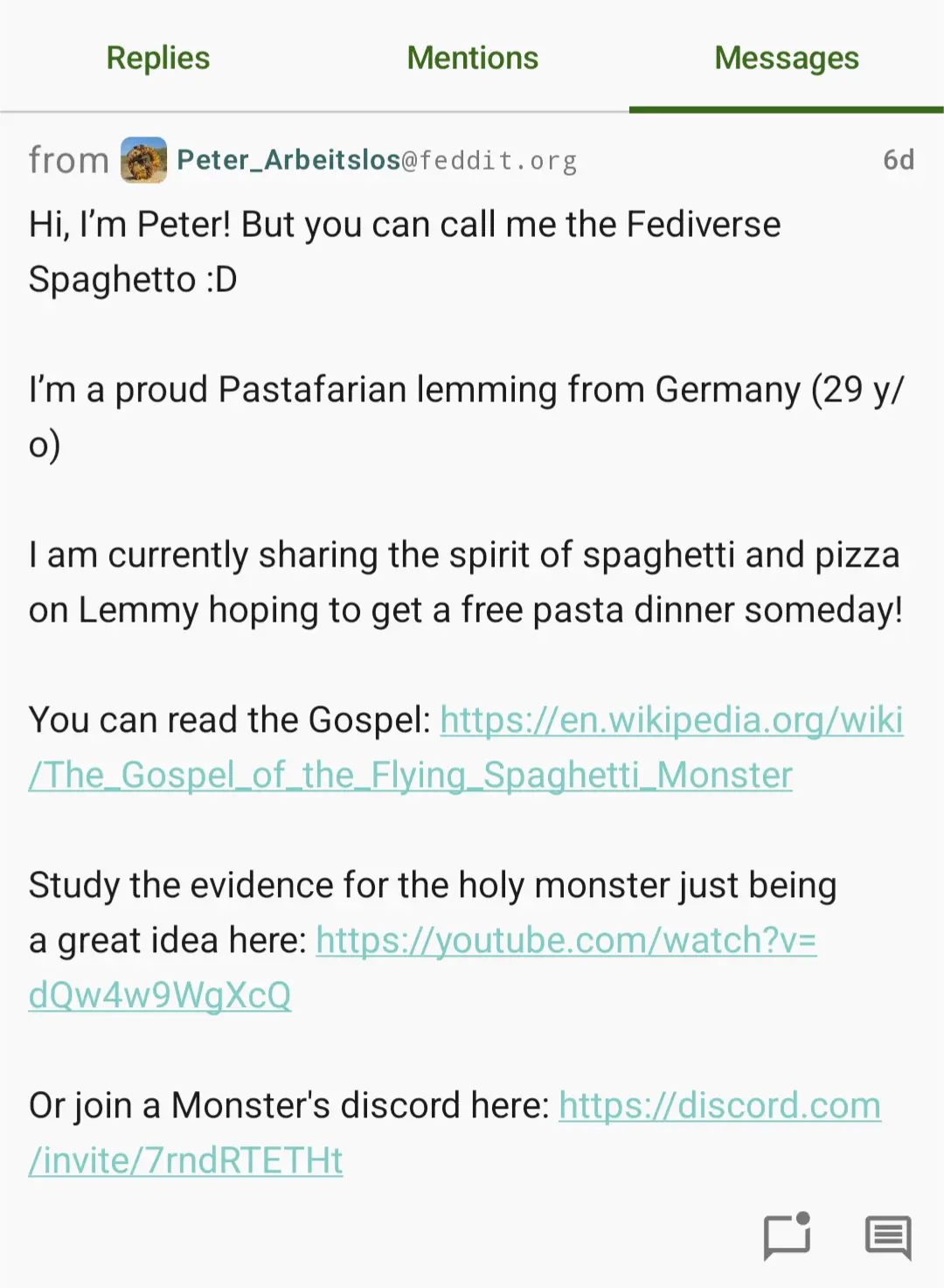Open the YouTube watch link
Image resolution: width=944 pixels, height=1288 pixels.
(x=566, y=941)
